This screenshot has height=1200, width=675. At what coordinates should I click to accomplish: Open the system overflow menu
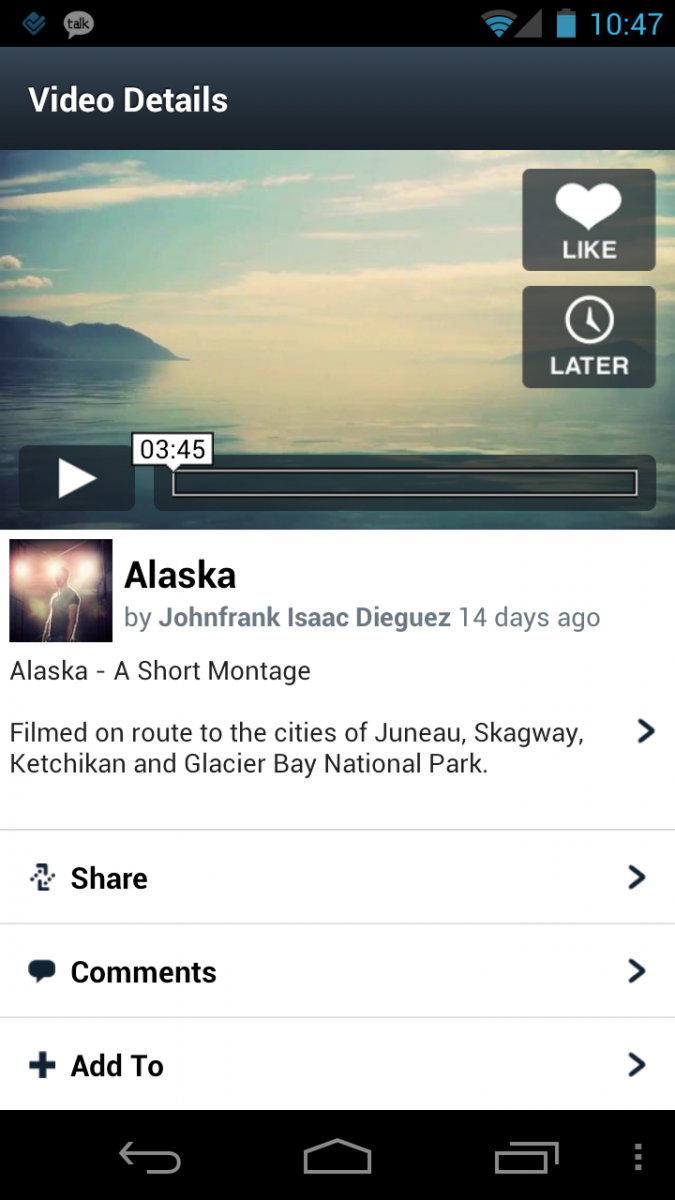pyautogui.click(x=638, y=1157)
